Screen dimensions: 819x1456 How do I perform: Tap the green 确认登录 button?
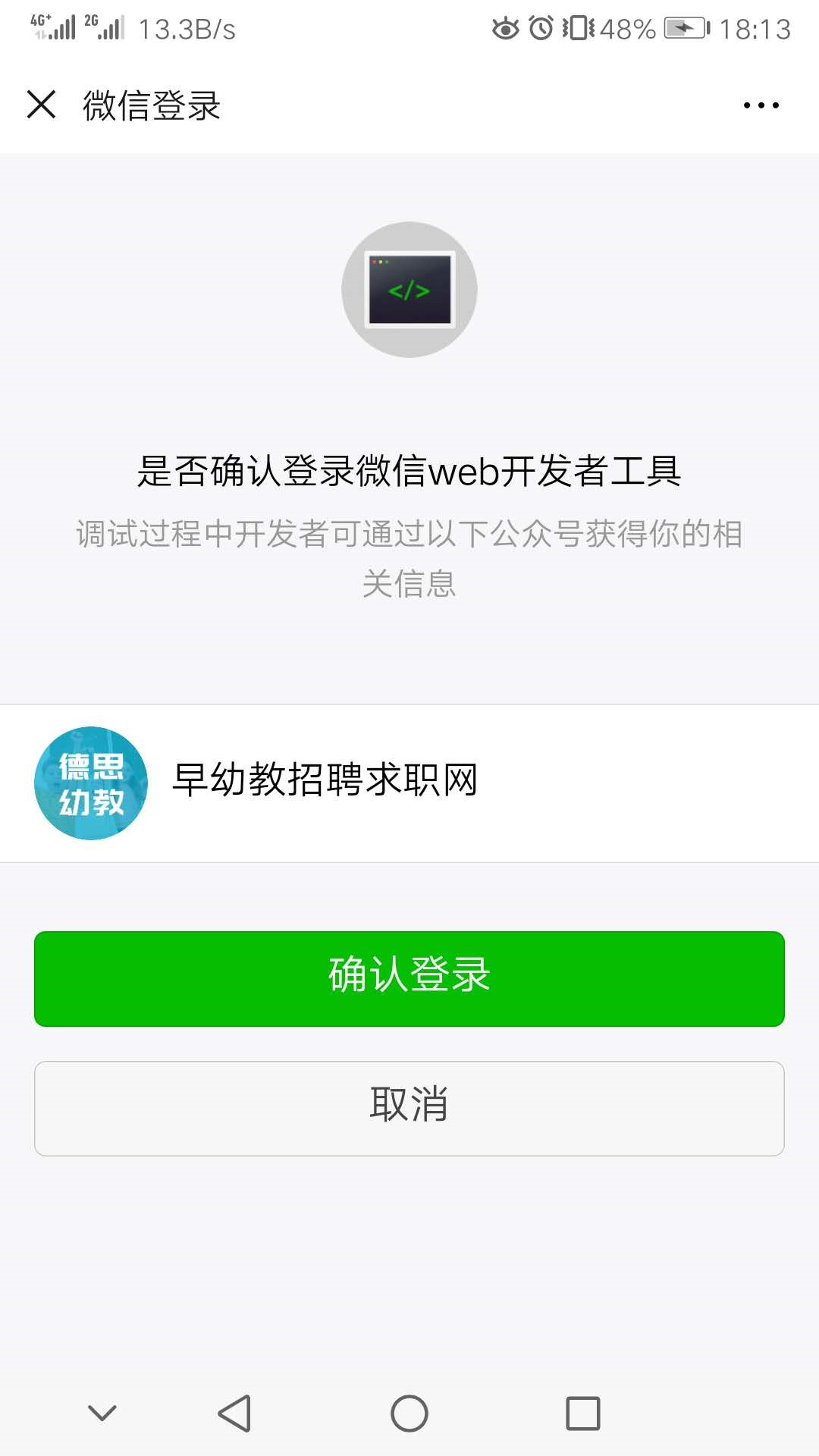tap(409, 978)
